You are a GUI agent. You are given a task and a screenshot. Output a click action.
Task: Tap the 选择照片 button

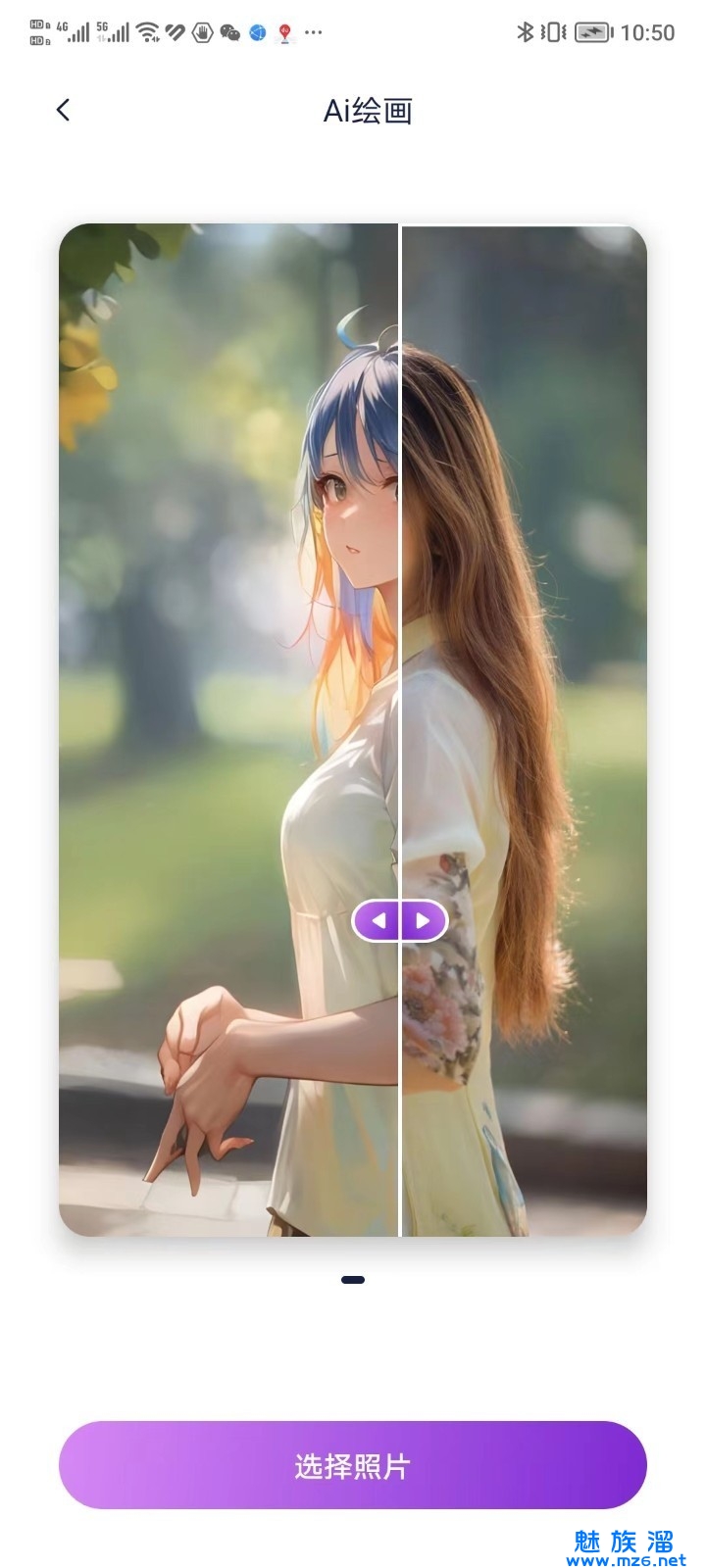point(353,1465)
